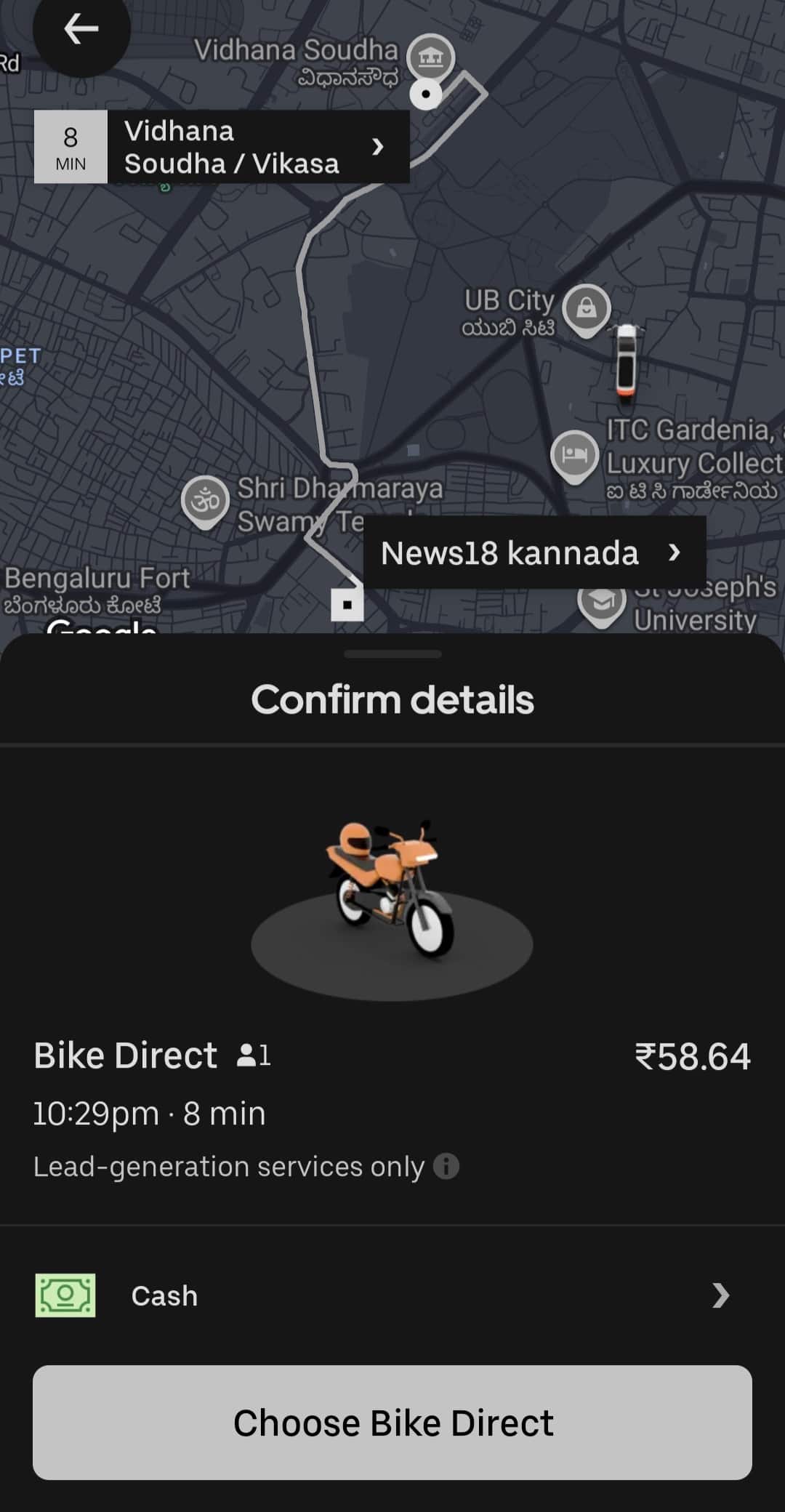
Task: Change rider count next to Bike Direct
Action: [255, 1055]
